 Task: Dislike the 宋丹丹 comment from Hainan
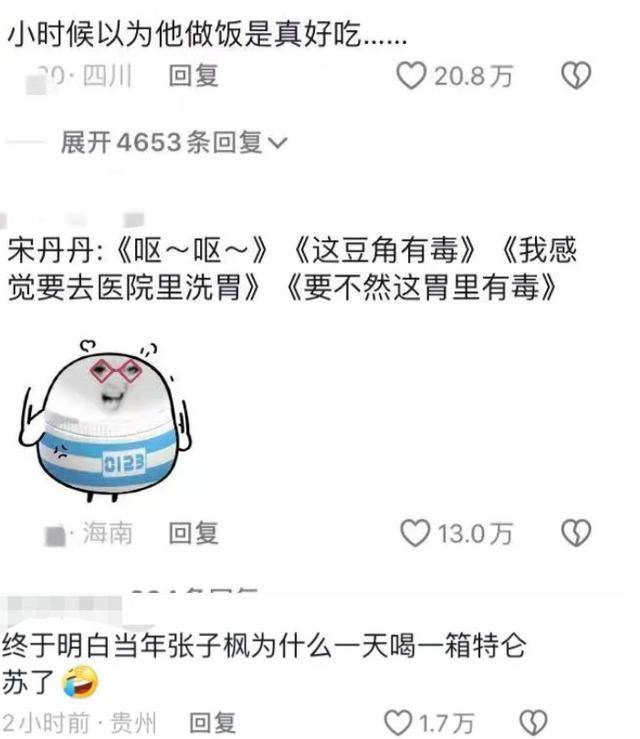pos(577,535)
